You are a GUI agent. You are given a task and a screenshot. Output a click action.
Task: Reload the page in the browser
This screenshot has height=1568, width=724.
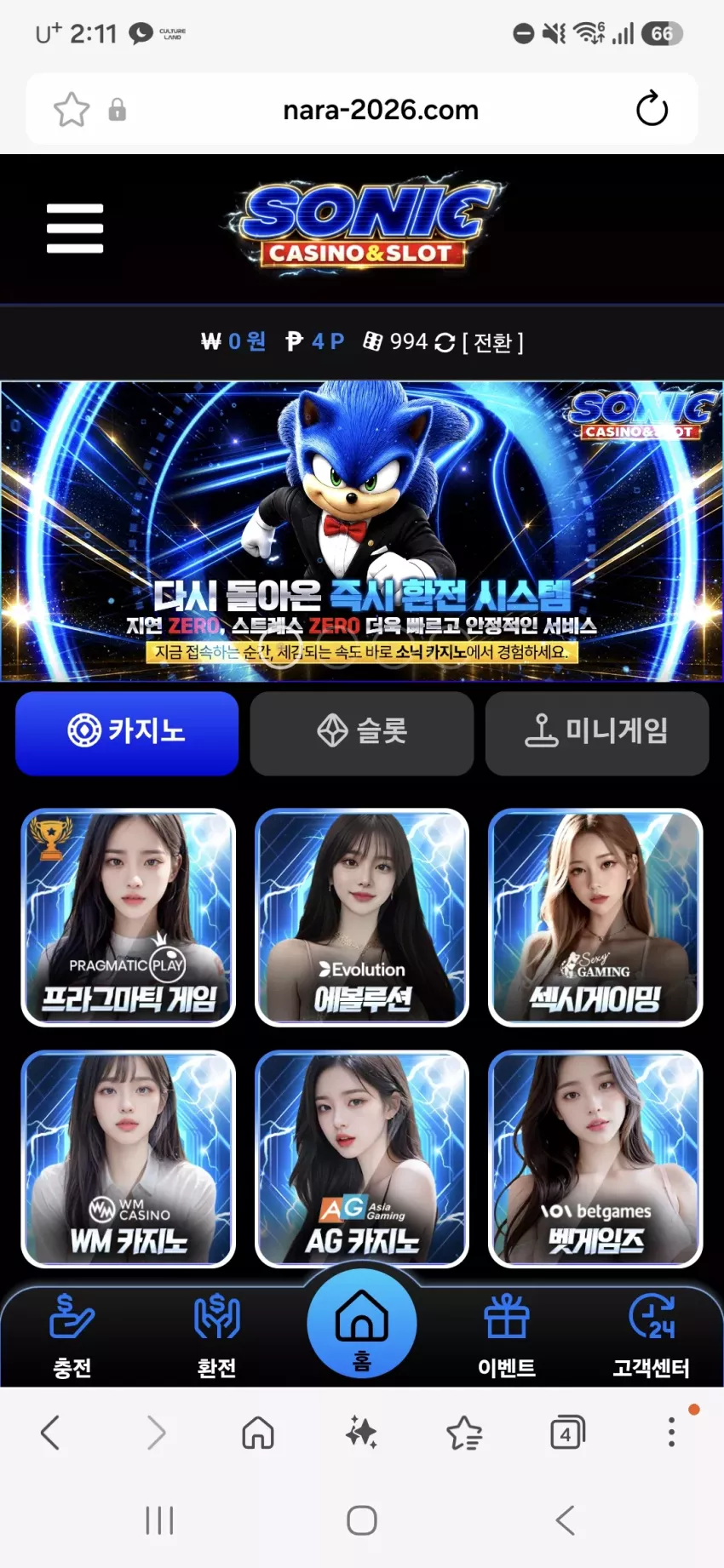[652, 109]
